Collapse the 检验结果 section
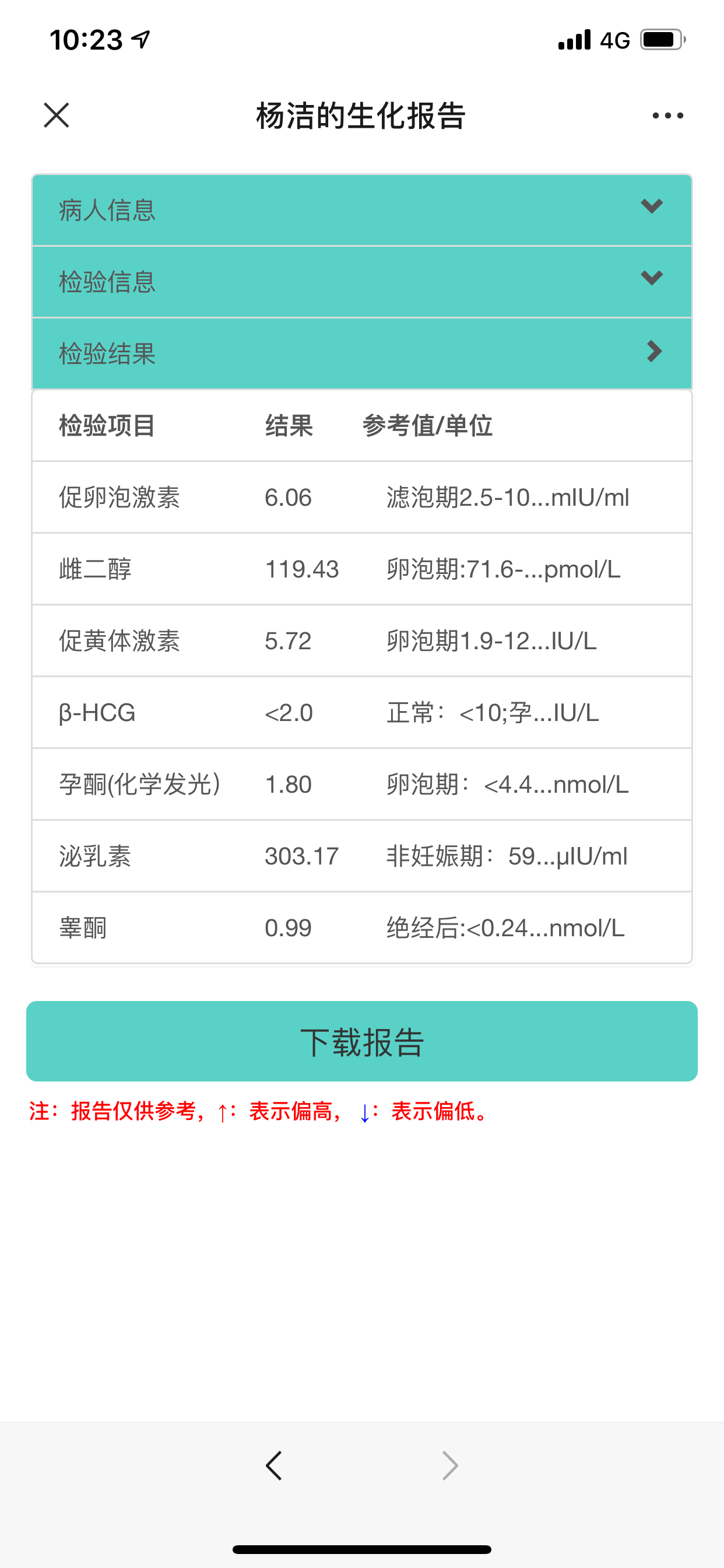724x1568 pixels. click(x=362, y=353)
